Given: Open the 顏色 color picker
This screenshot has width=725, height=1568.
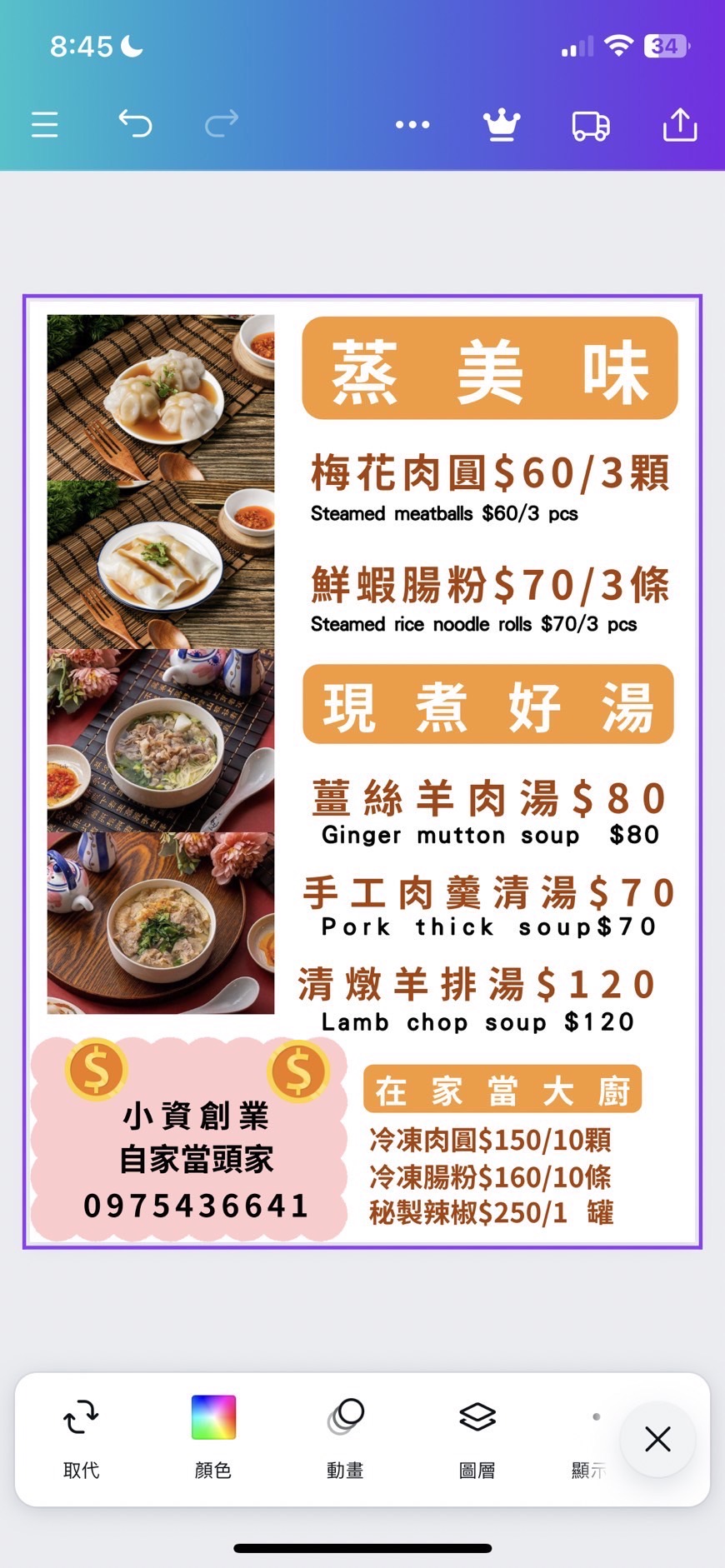Looking at the screenshot, I should (213, 1438).
